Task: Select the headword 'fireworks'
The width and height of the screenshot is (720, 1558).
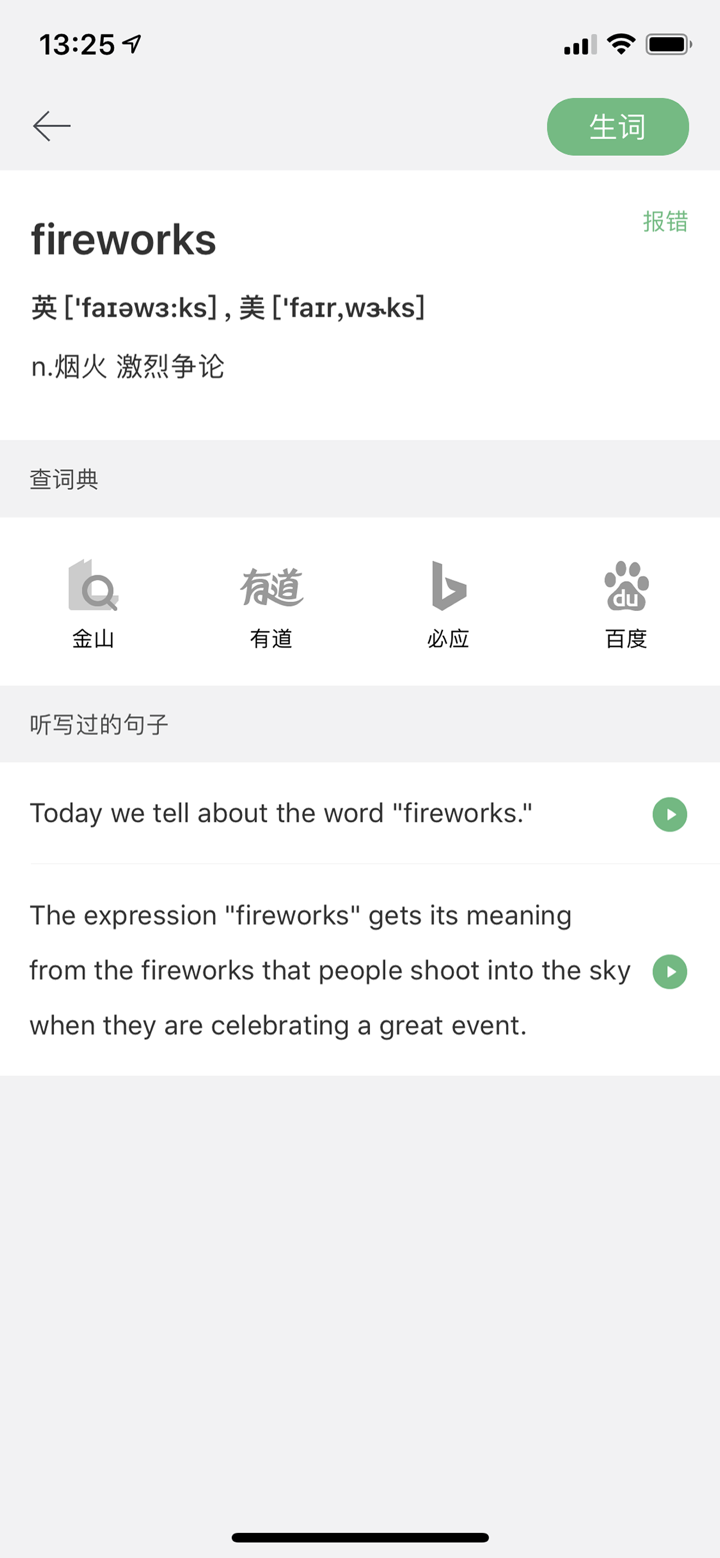Action: point(123,238)
